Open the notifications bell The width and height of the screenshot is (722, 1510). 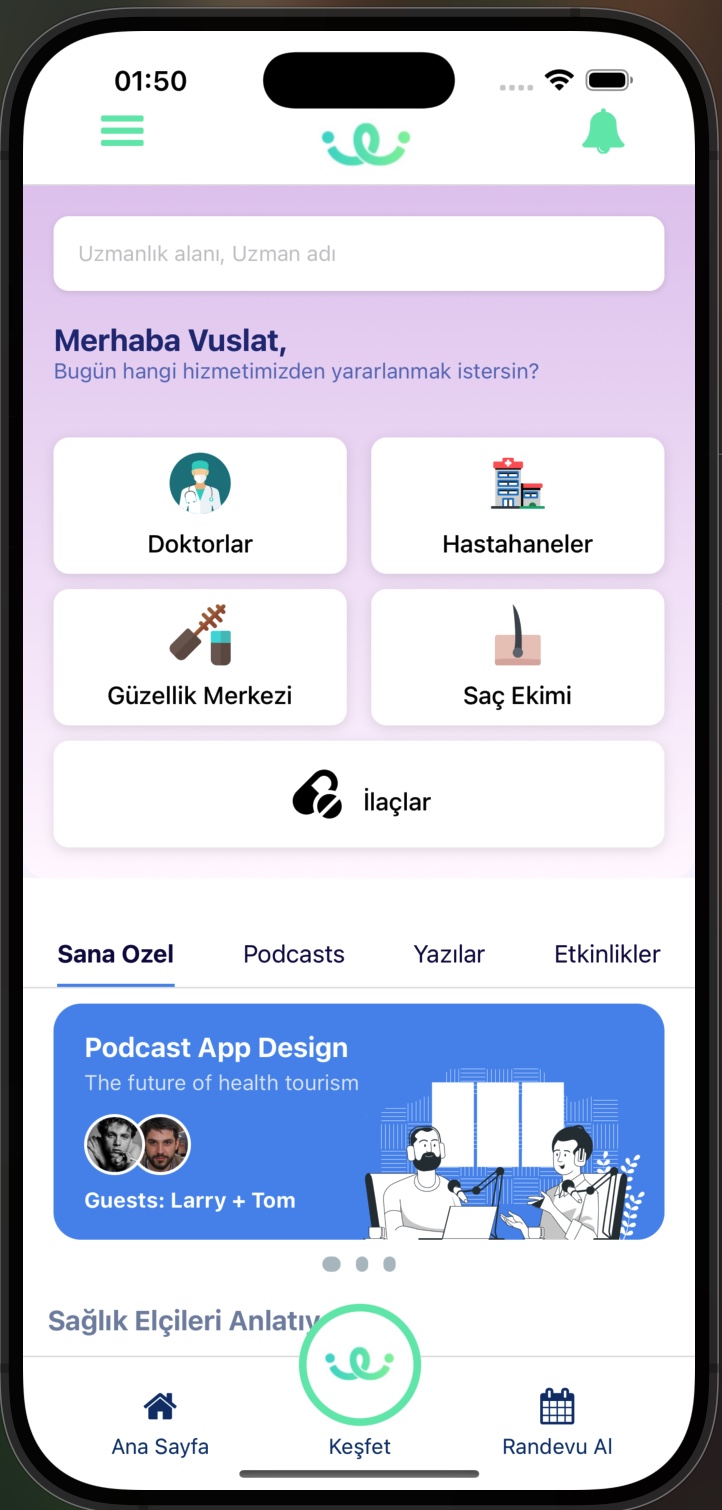[x=603, y=132]
